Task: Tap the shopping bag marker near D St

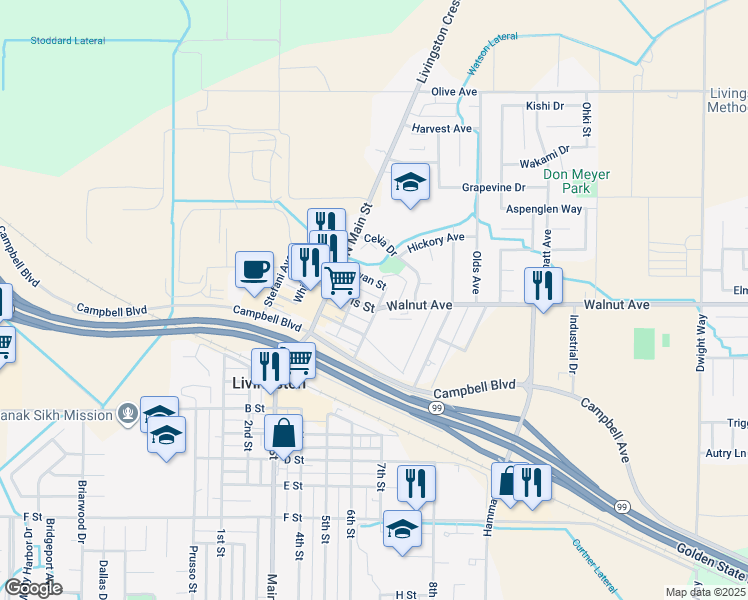Action: click(284, 432)
